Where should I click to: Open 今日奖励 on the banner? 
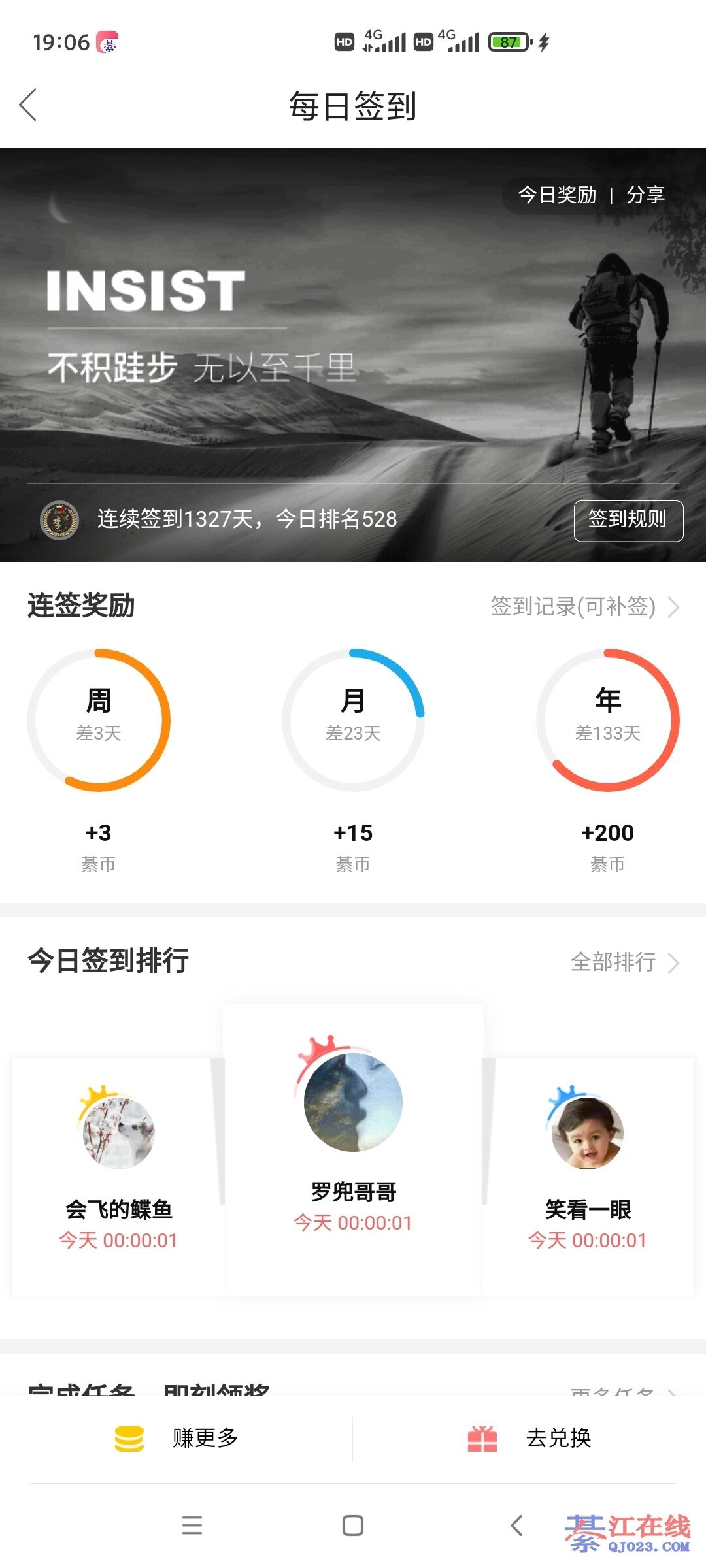[x=557, y=195]
